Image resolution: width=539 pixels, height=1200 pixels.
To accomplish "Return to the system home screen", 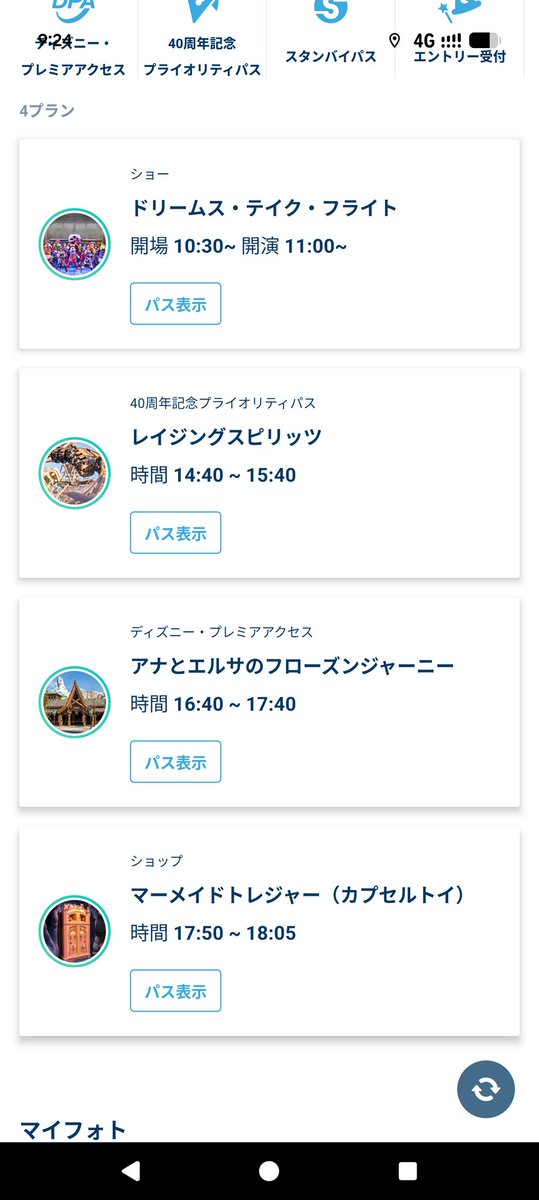I will (269, 1171).
